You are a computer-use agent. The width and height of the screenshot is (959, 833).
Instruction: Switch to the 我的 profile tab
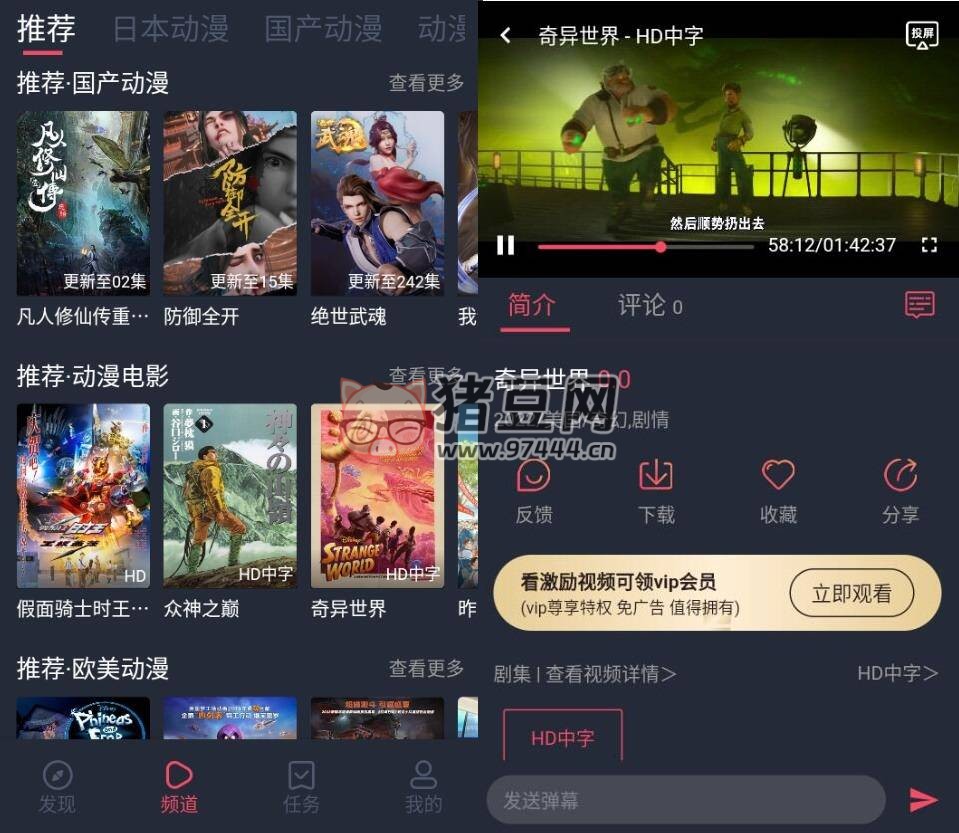click(423, 787)
